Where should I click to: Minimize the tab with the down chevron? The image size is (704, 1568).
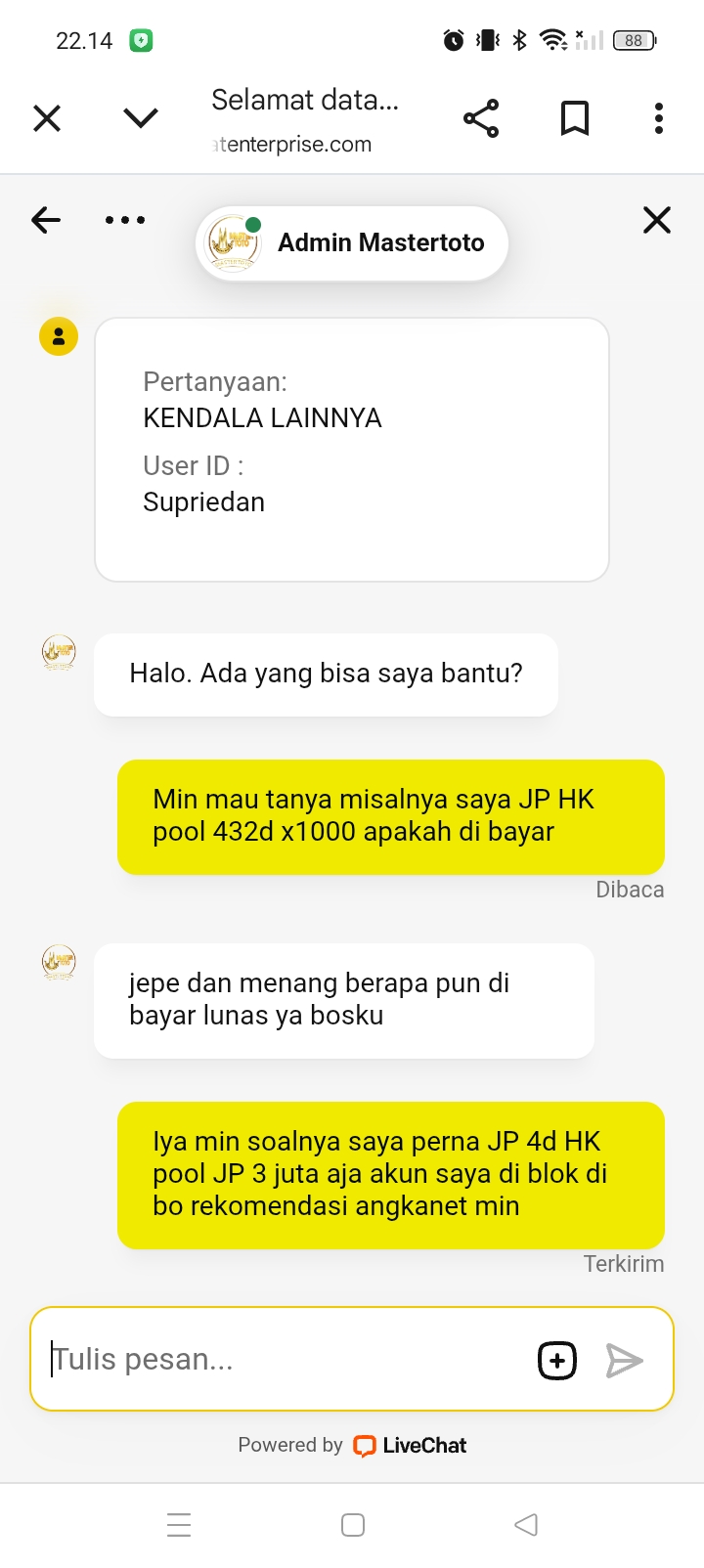coord(141,118)
